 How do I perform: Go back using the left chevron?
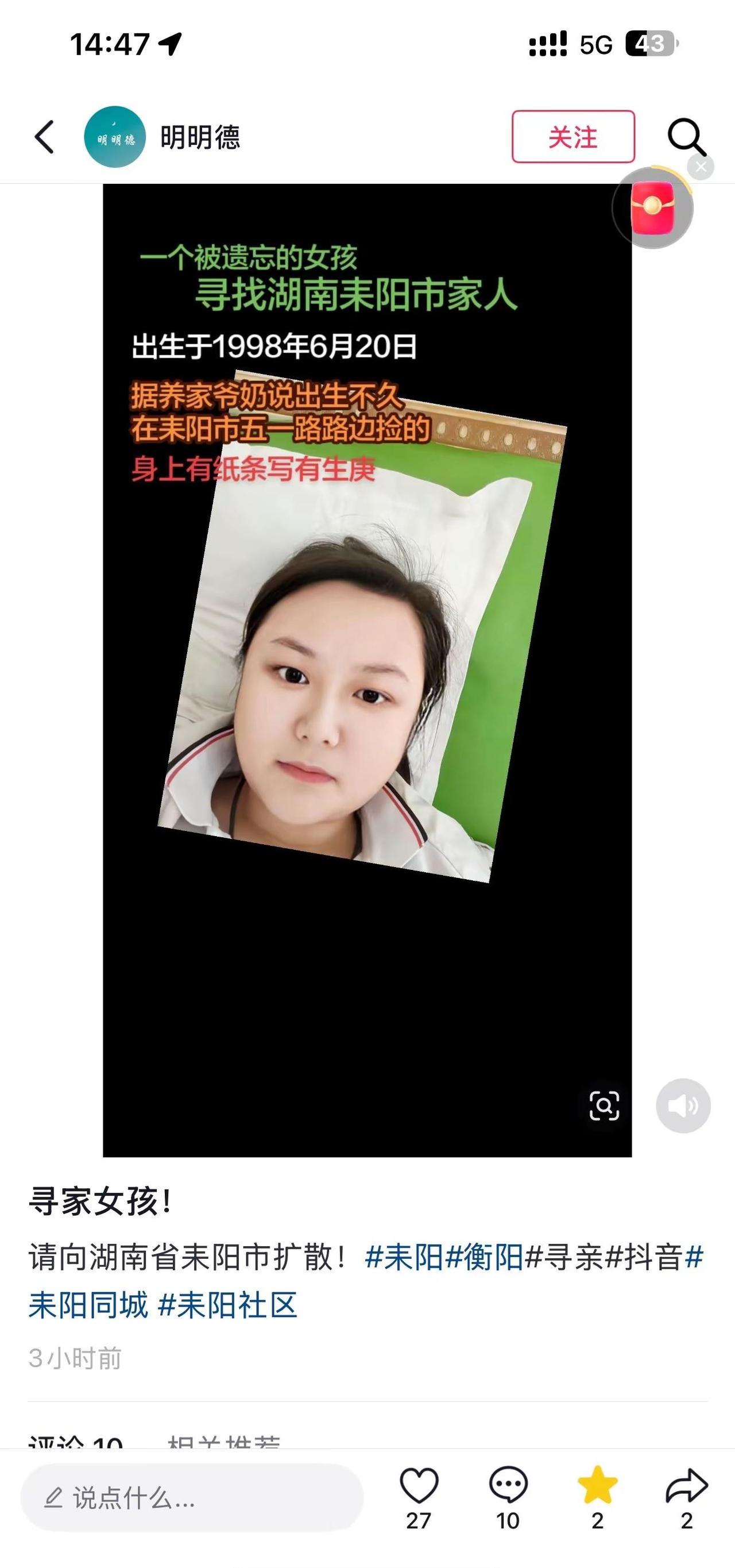(42, 137)
